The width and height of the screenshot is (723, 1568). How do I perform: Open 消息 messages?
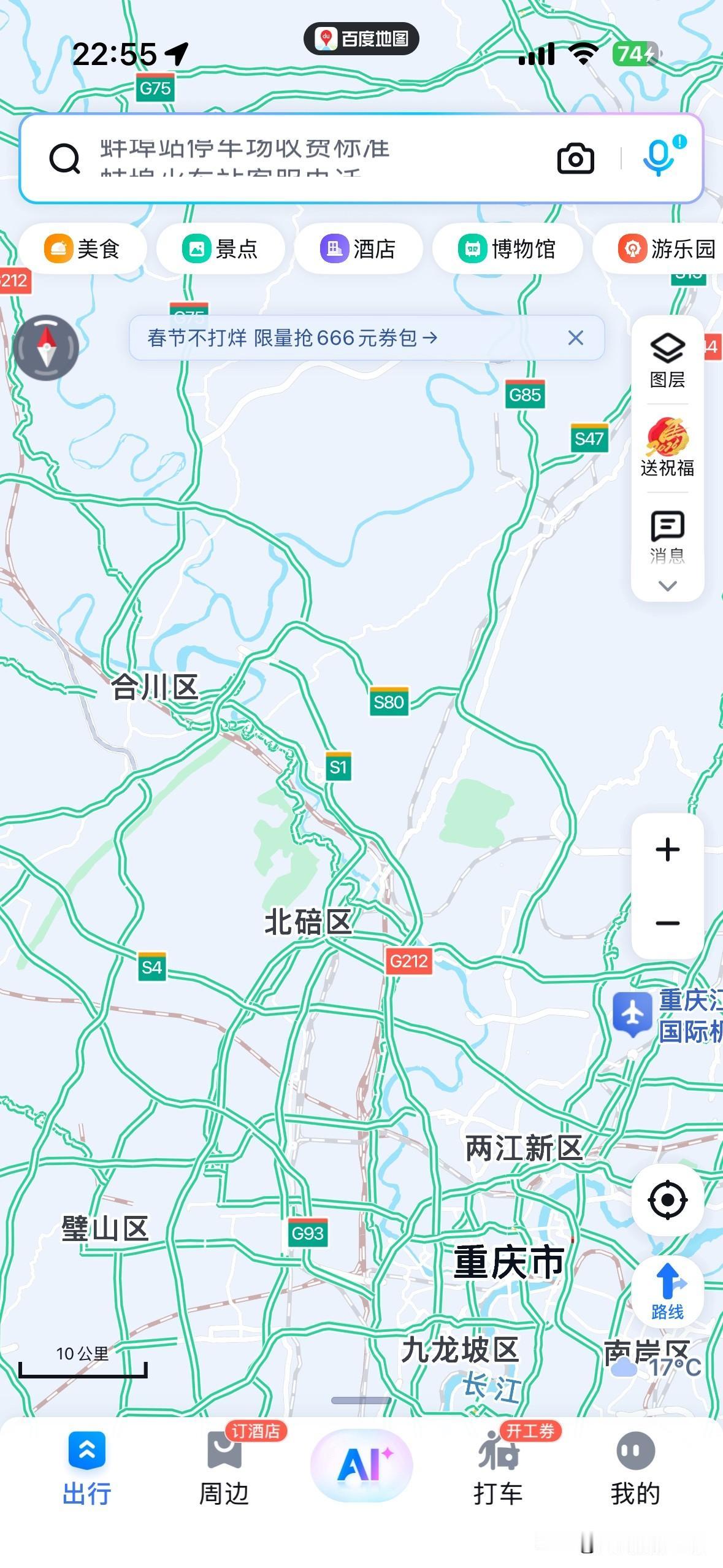(x=667, y=537)
